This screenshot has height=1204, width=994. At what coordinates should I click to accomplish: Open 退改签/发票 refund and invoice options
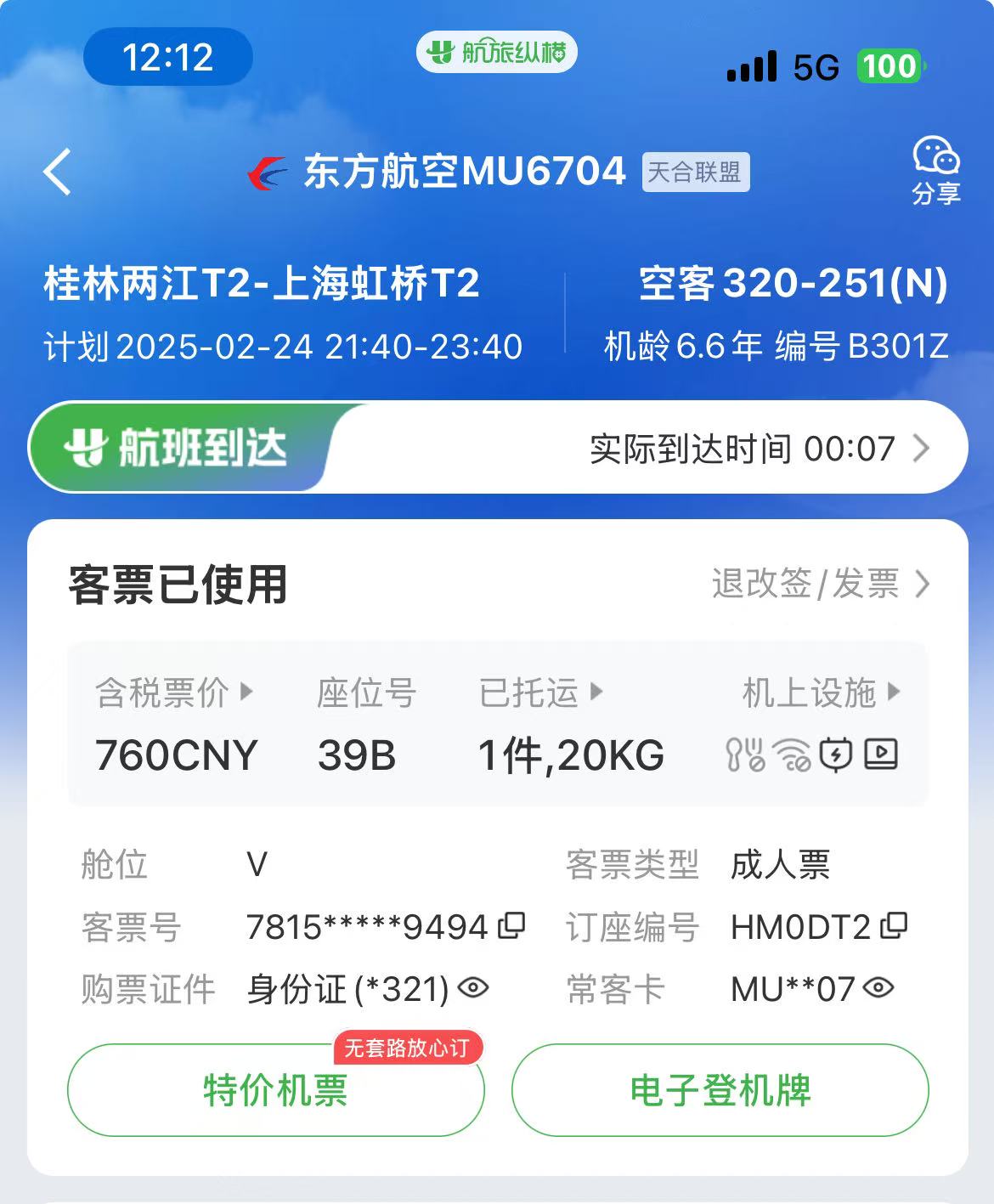(820, 584)
